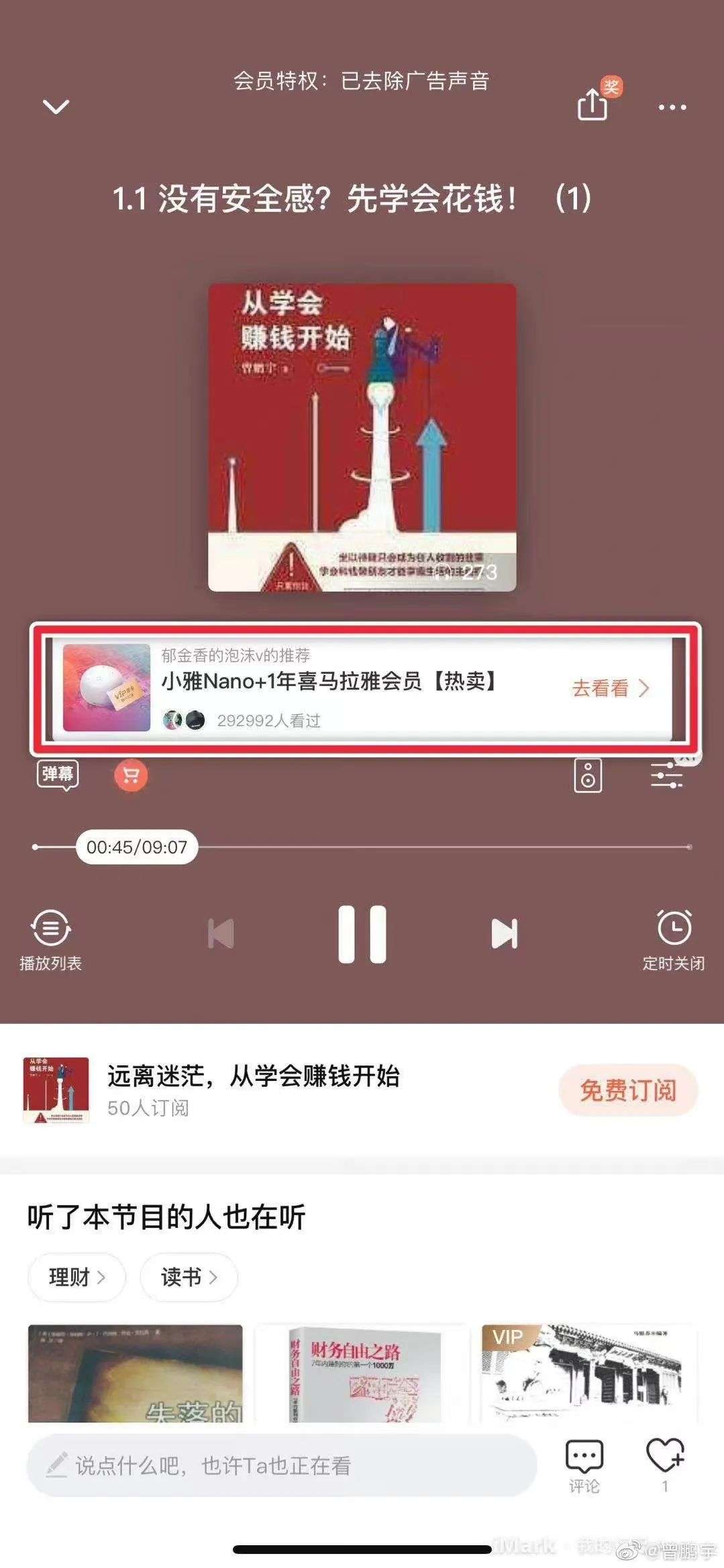Tap the 免费订阅 subscribe button
Image resolution: width=724 pixels, height=1568 pixels.
(628, 1090)
